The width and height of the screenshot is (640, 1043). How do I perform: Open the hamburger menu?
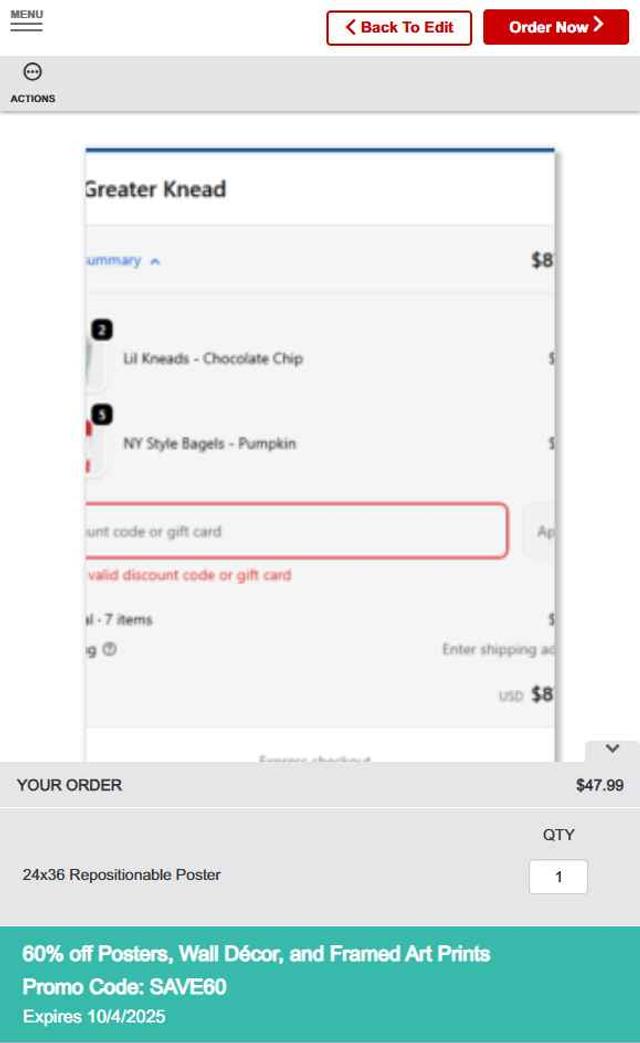pos(27,21)
